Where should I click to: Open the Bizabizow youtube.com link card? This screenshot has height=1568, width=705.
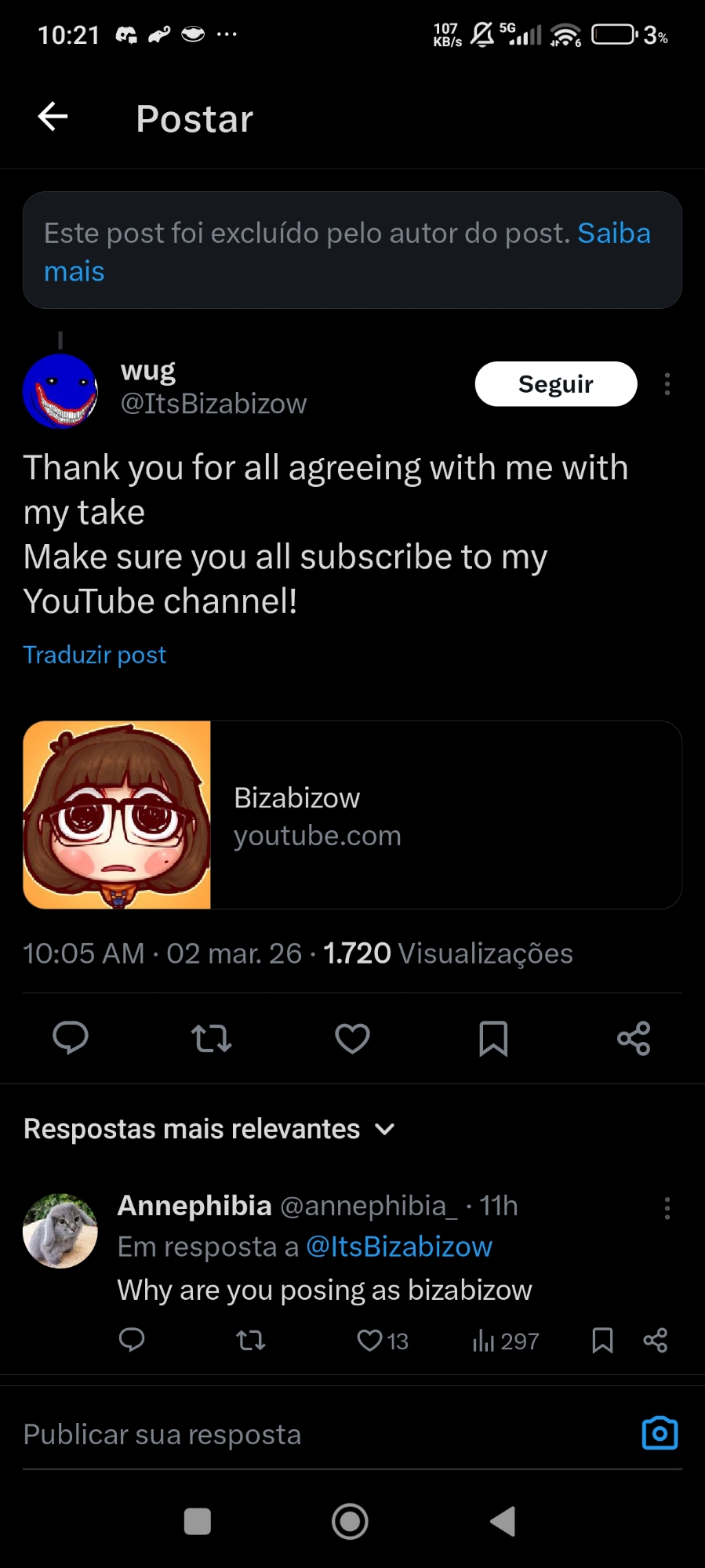click(x=352, y=815)
